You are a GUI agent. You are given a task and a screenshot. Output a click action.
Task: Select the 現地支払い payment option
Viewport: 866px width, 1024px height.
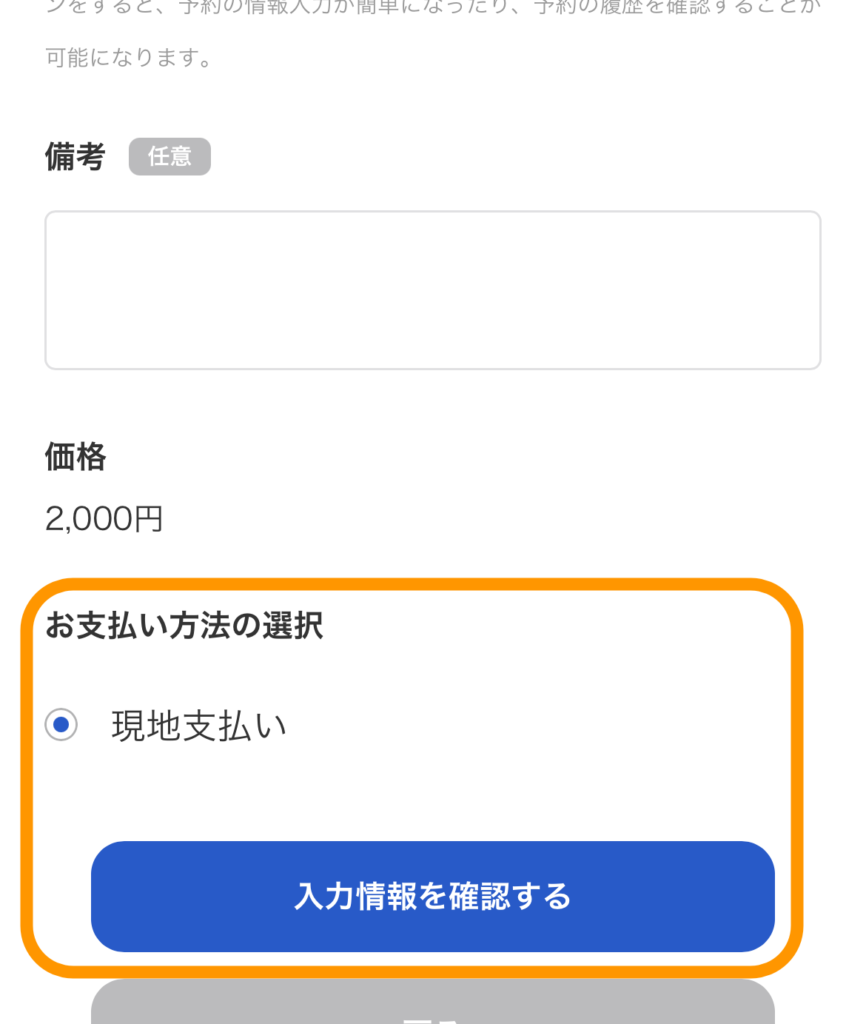[62, 725]
